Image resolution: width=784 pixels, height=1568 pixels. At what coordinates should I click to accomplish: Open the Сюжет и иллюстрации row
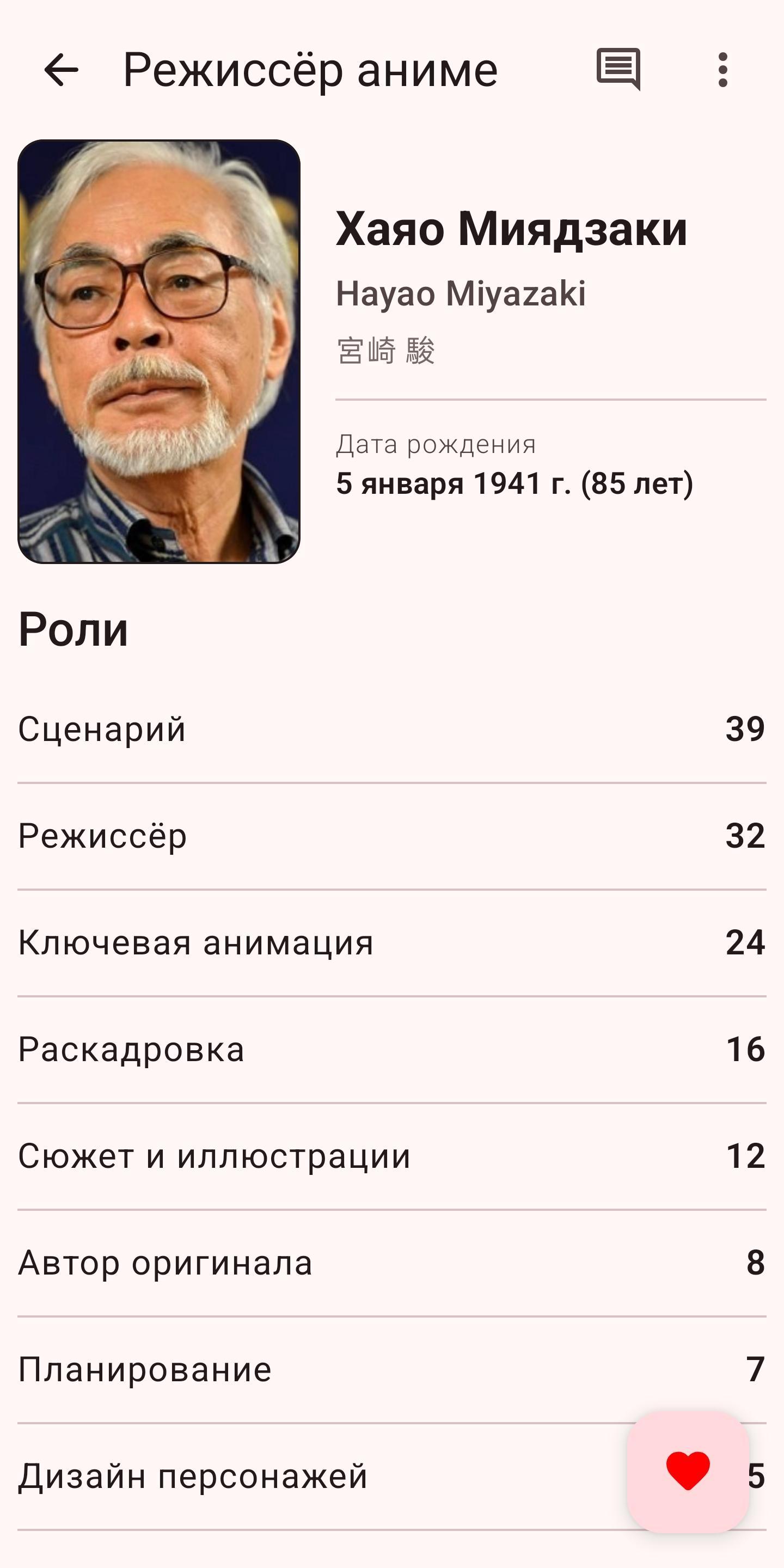[x=391, y=1156]
